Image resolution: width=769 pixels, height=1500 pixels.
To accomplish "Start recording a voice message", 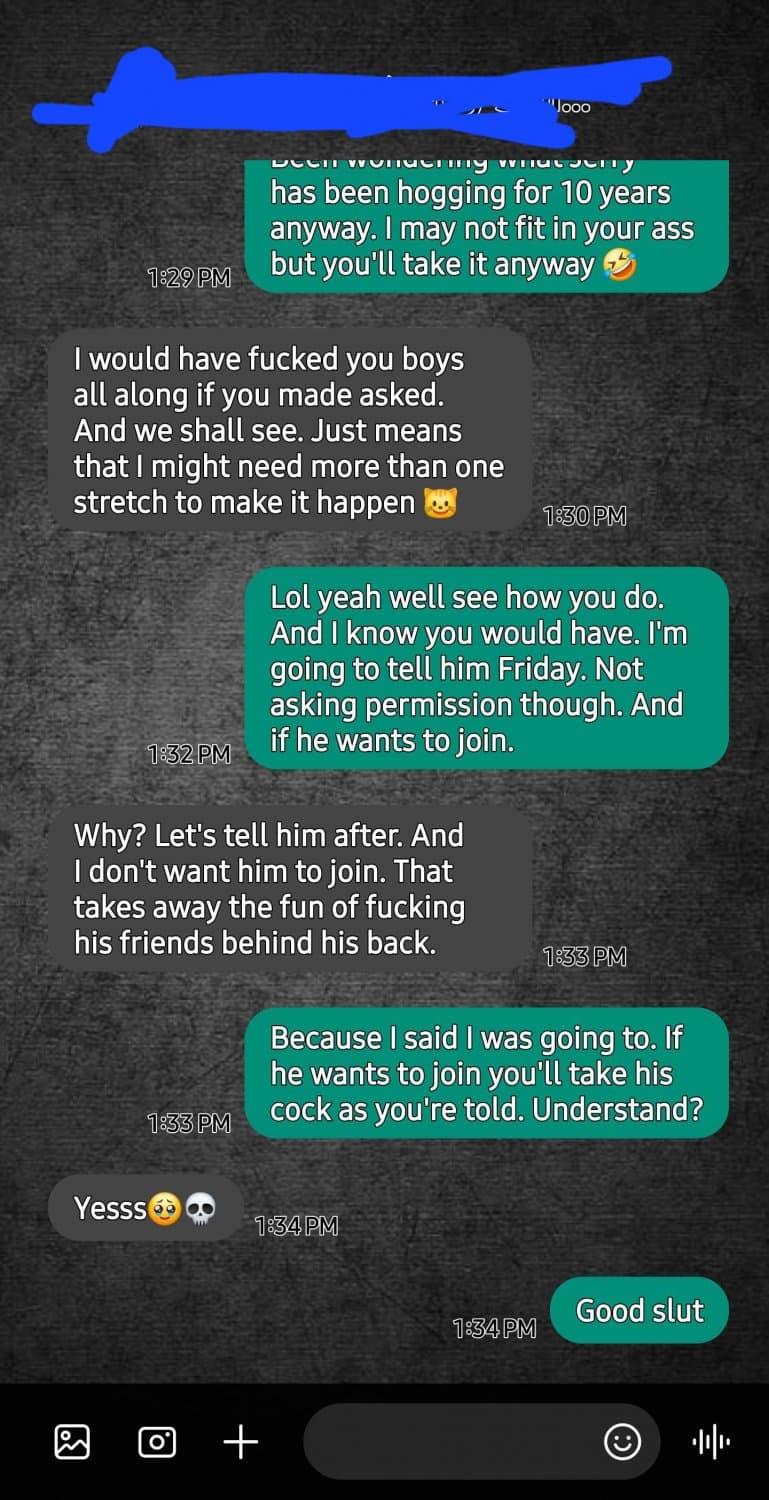I will click(711, 1442).
